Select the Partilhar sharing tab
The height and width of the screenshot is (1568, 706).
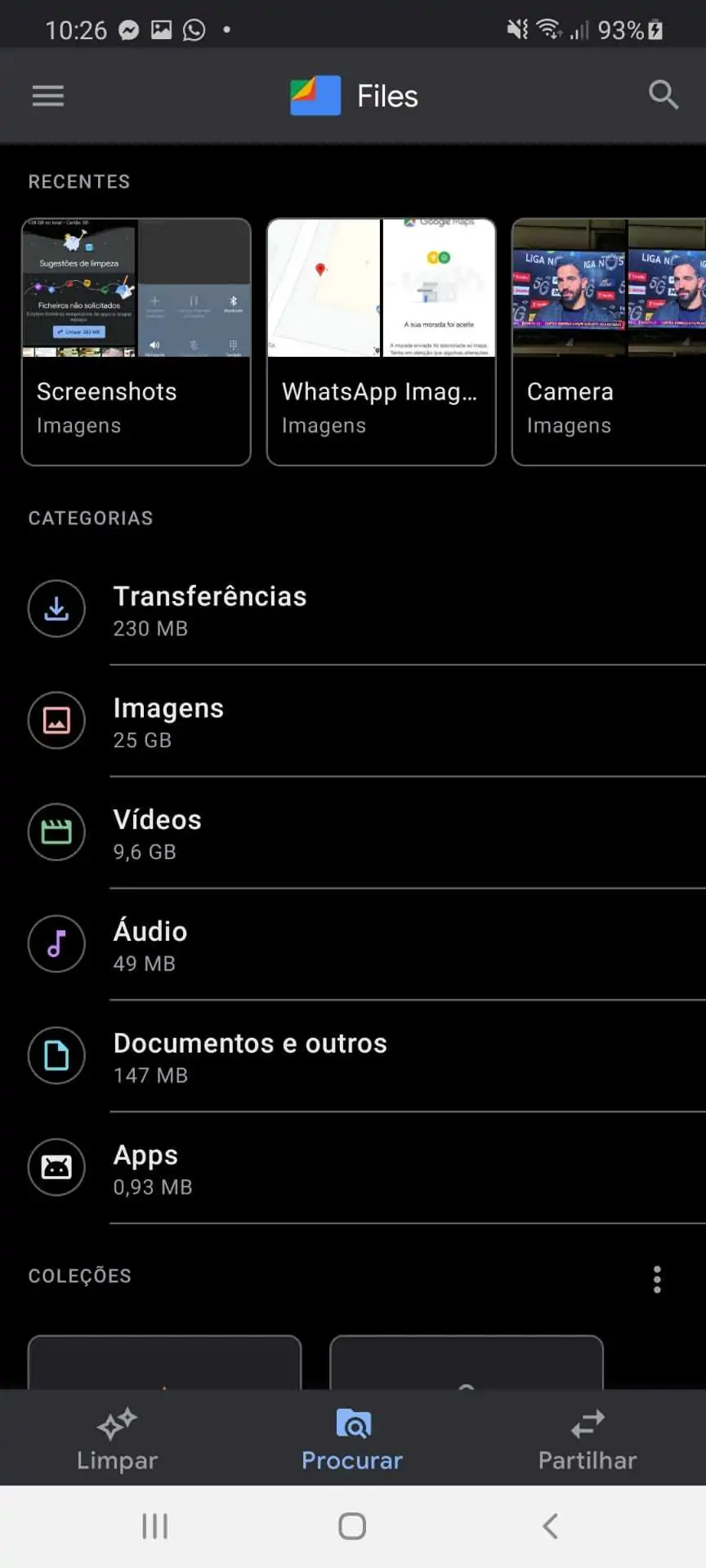588,1437
